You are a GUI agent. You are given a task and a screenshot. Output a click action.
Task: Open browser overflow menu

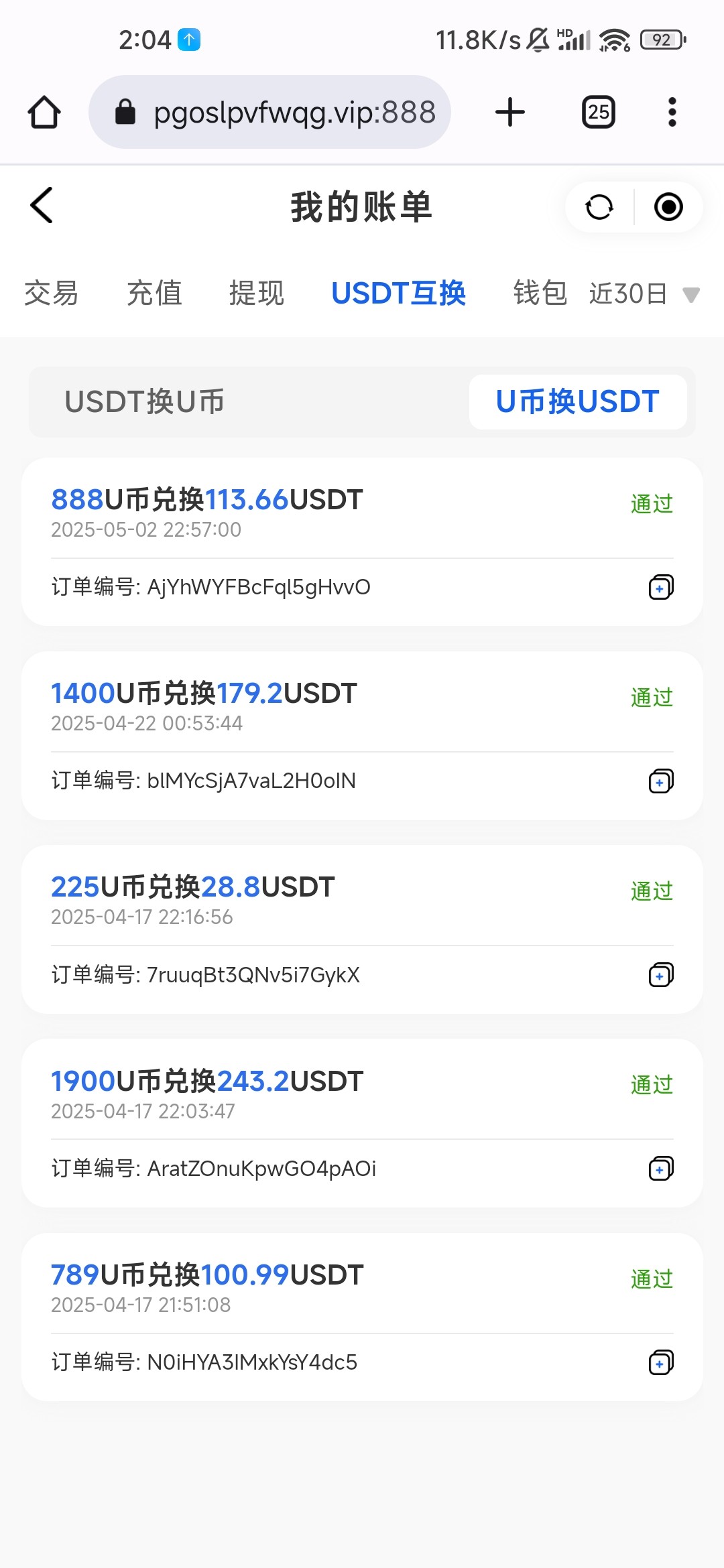tap(672, 112)
